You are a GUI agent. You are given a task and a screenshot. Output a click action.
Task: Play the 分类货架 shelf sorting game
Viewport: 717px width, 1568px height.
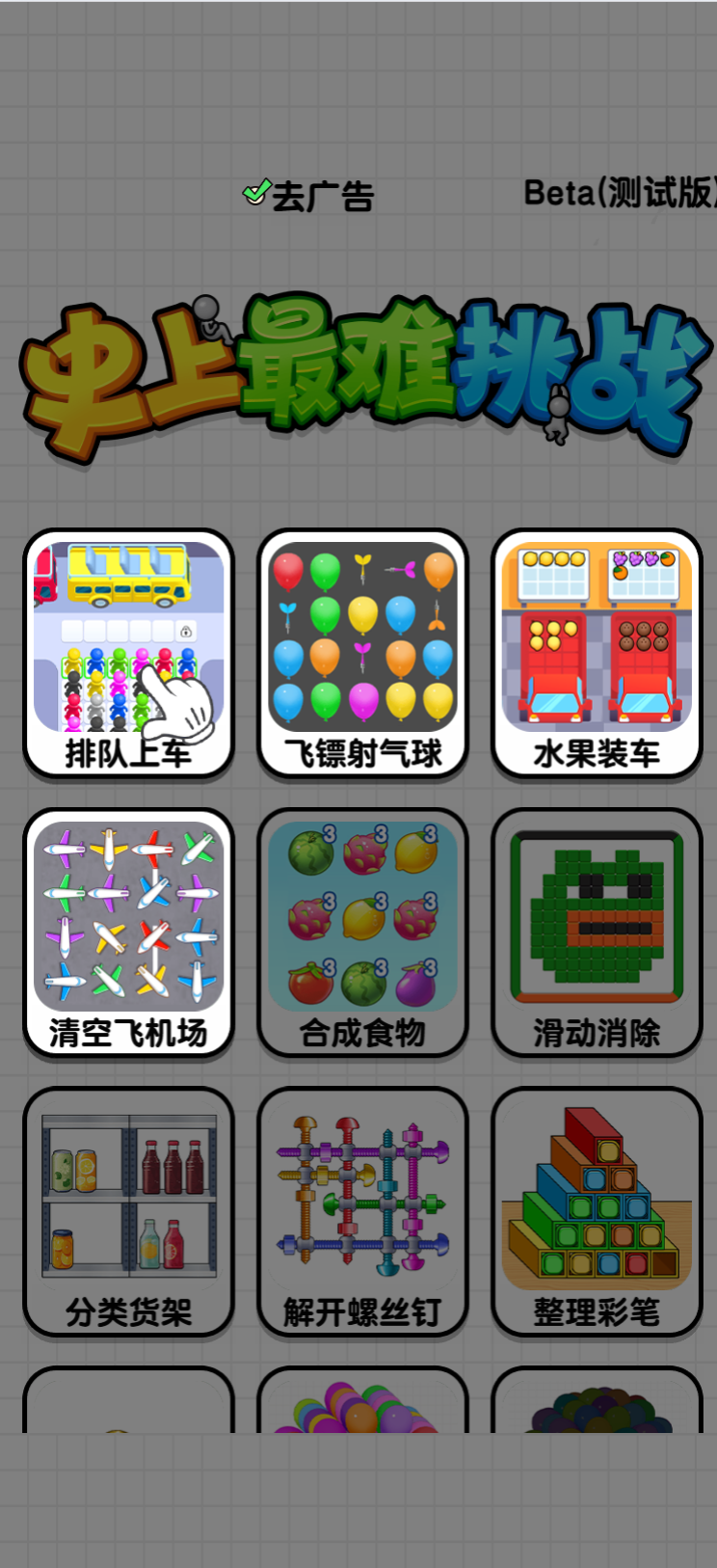[x=128, y=1211]
